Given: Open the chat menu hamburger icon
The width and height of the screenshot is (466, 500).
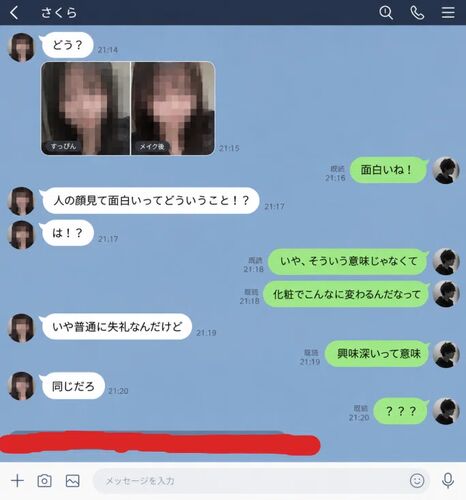Looking at the screenshot, I should click(x=448, y=13).
